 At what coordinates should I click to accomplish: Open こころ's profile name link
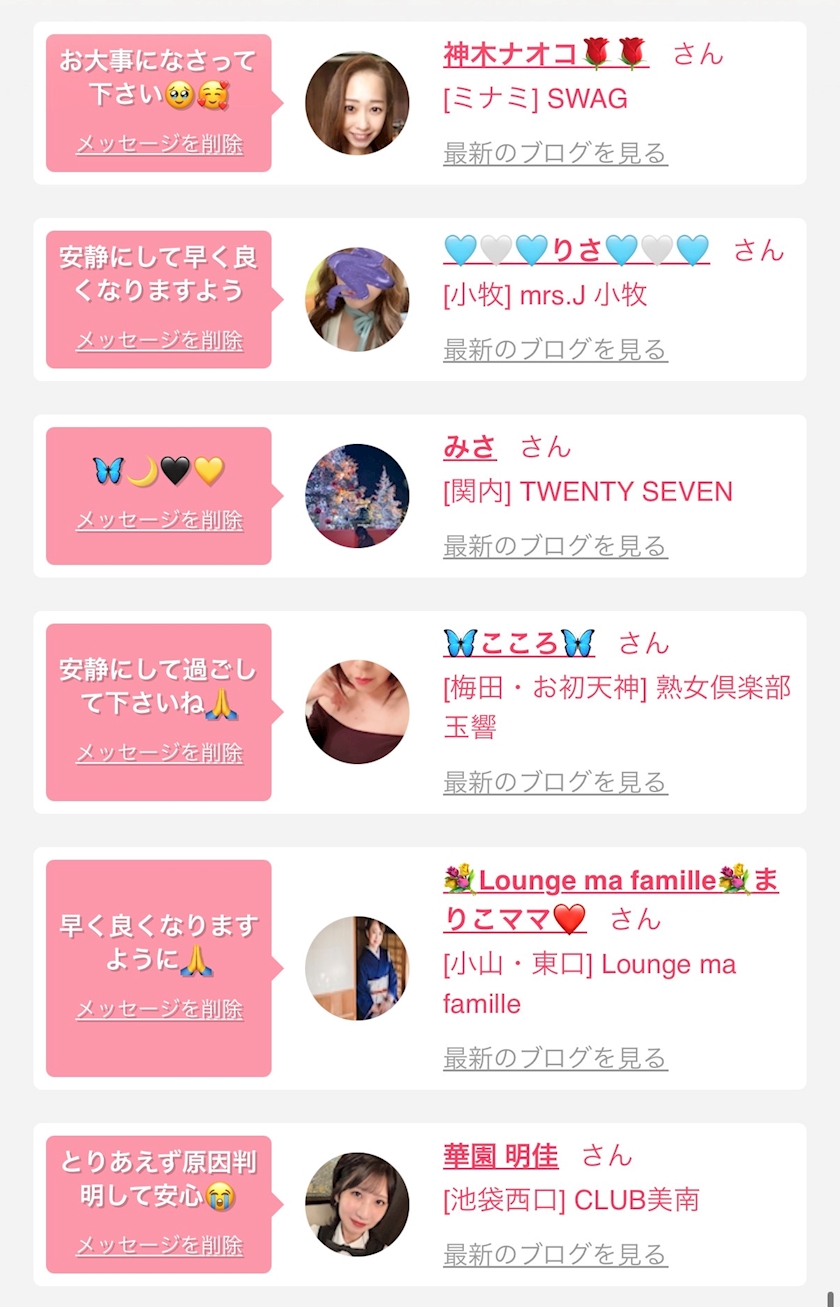click(518, 643)
